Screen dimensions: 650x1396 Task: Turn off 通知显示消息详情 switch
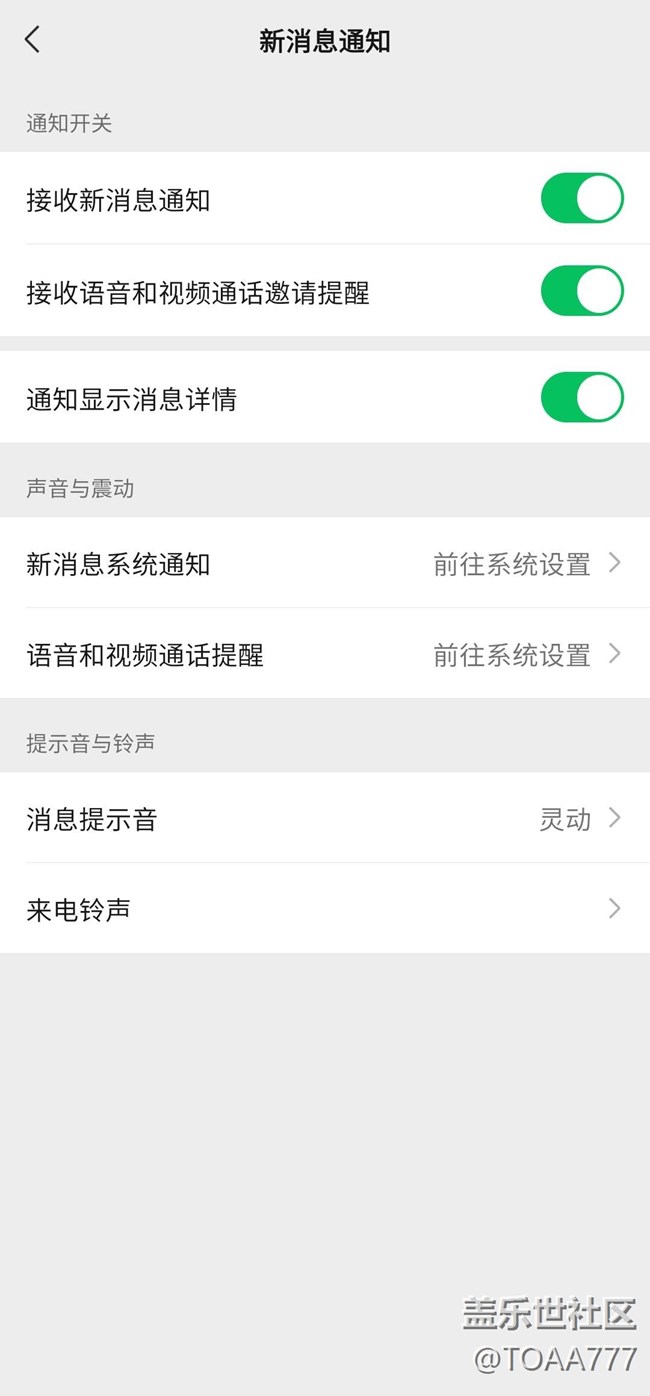pyautogui.click(x=582, y=398)
